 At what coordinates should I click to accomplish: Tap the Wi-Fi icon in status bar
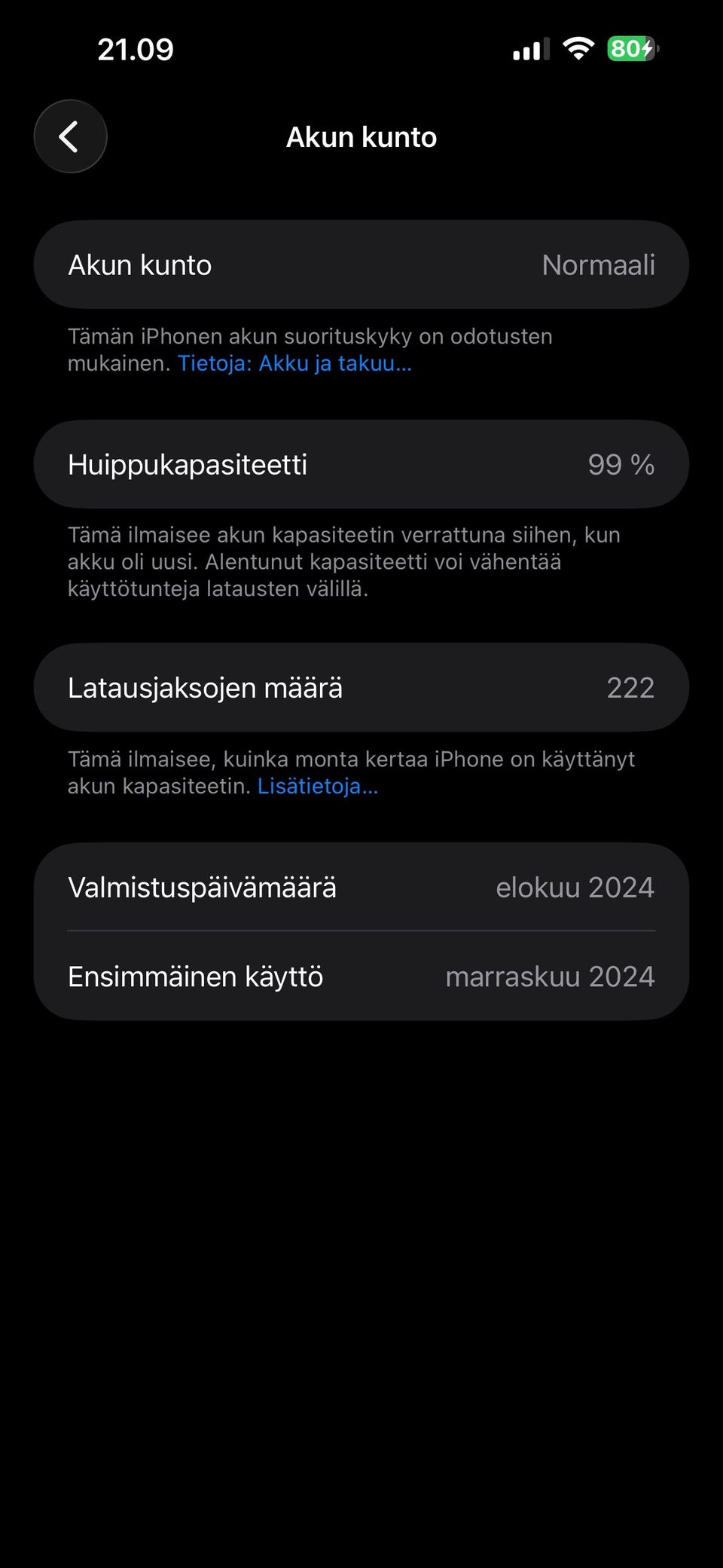[579, 48]
